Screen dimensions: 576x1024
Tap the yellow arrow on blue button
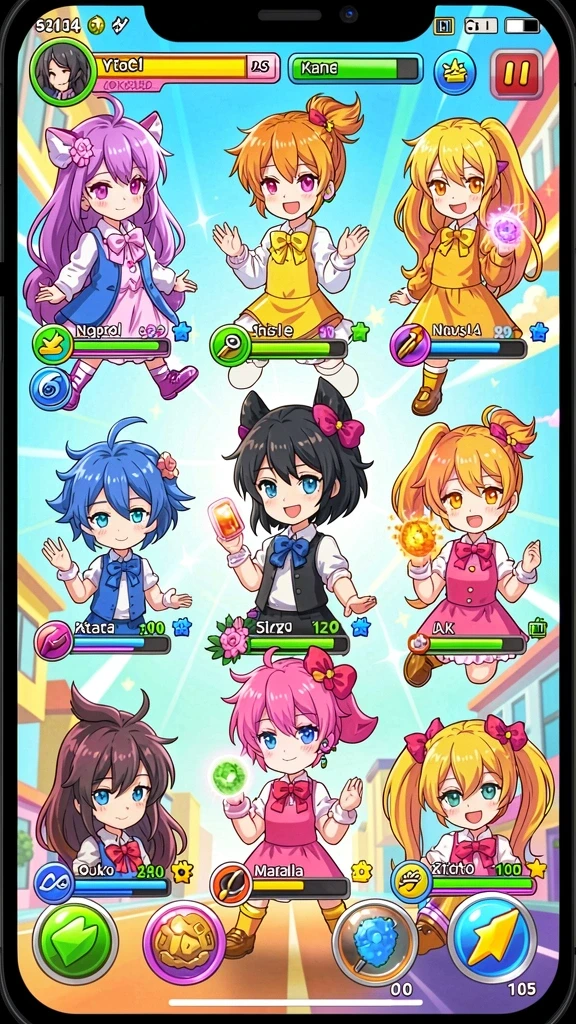click(x=493, y=938)
